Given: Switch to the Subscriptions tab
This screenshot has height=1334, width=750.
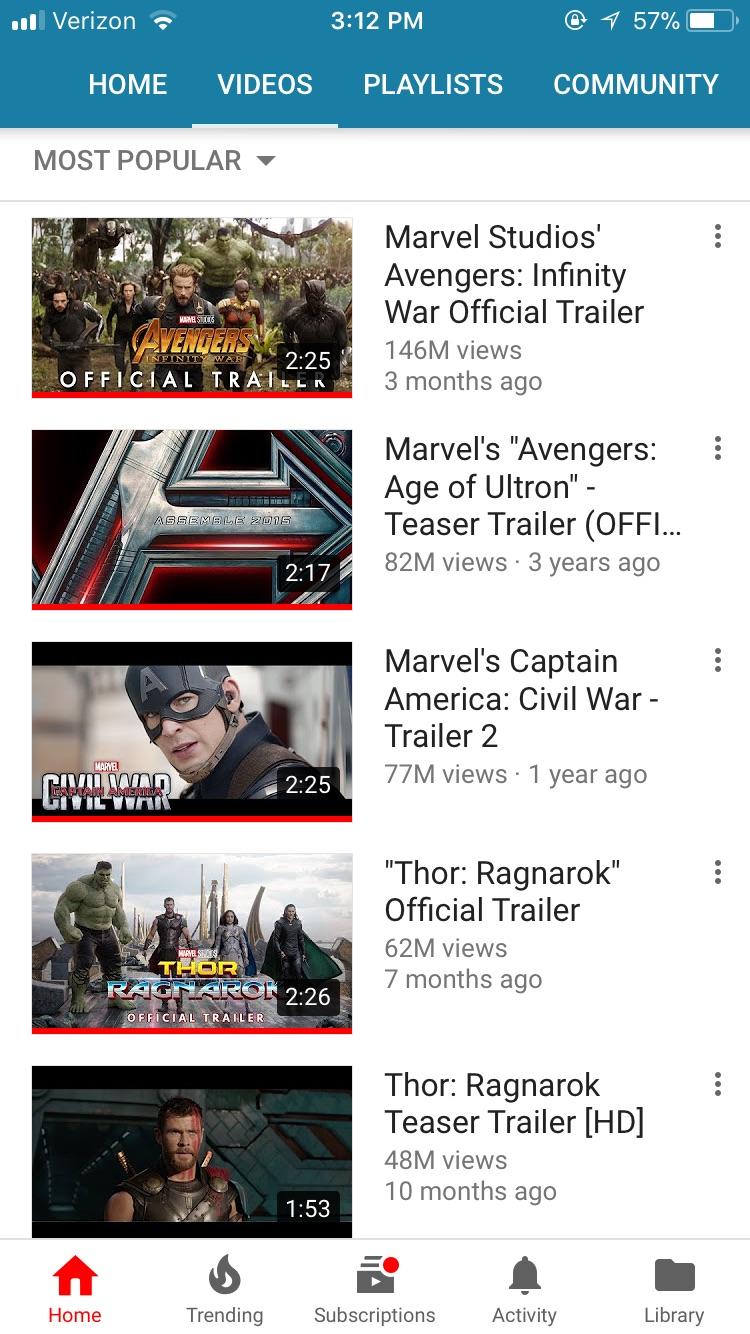Looking at the screenshot, I should pos(375,1289).
